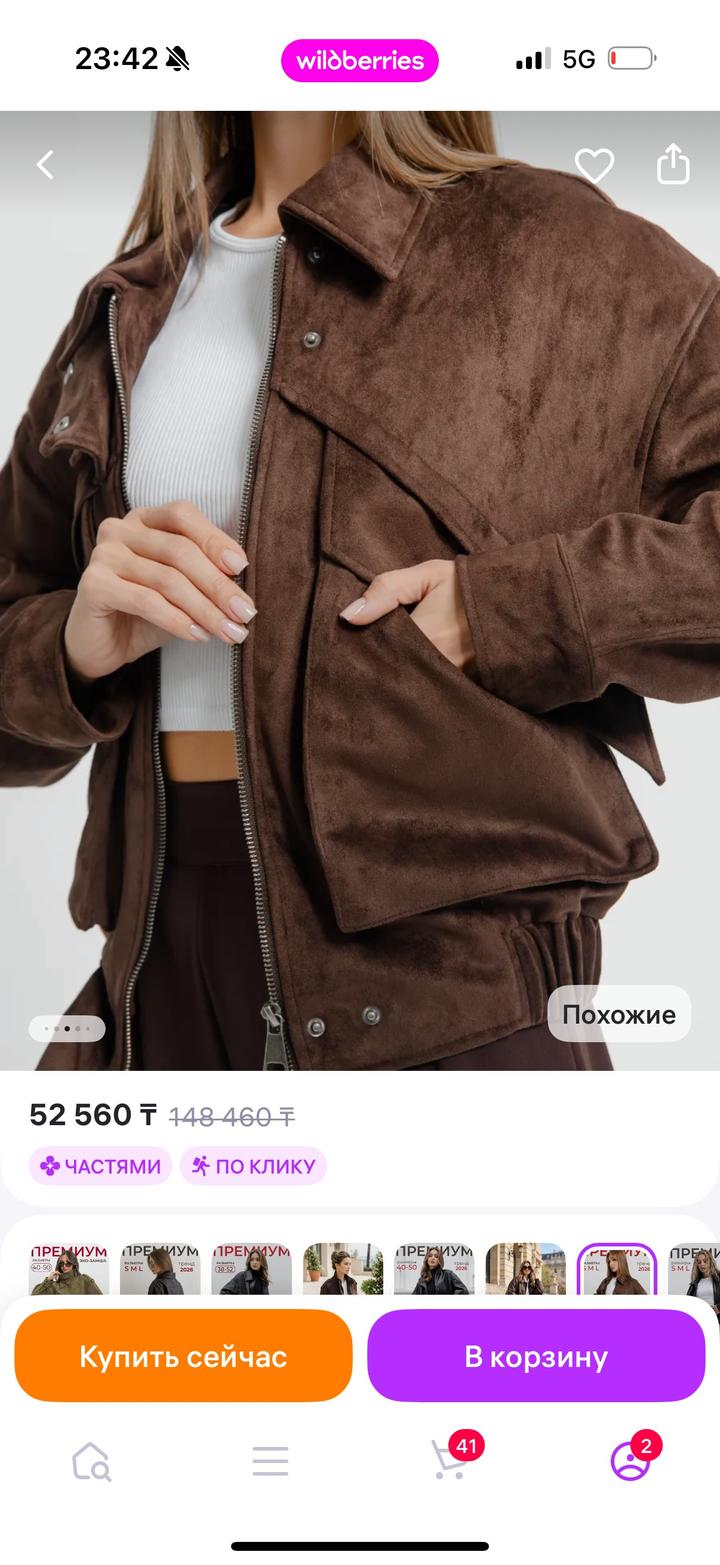The width and height of the screenshot is (720, 1565).
Task: Select the purple-outlined current variant thumbnail
Action: [x=616, y=1269]
